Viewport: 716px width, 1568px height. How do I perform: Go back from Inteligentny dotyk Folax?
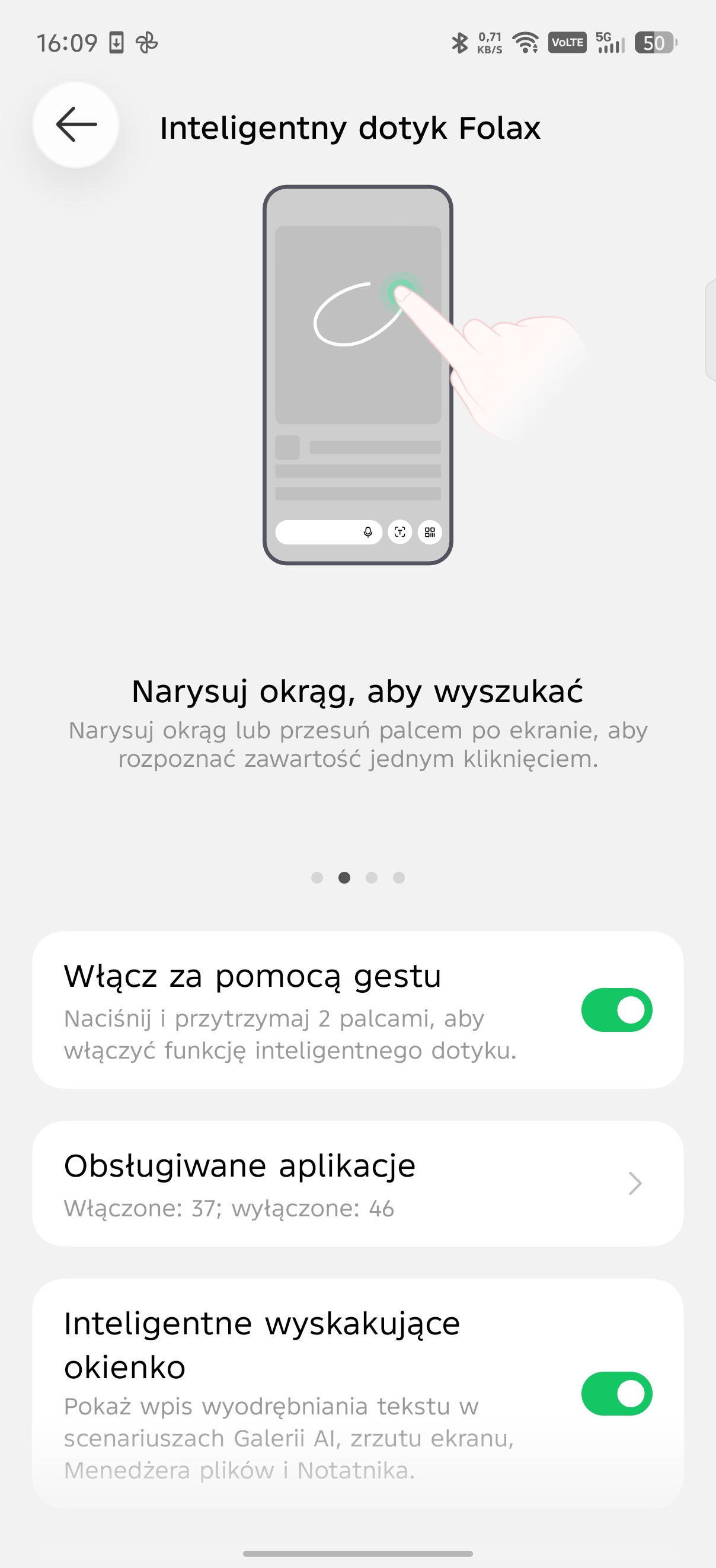coord(76,125)
